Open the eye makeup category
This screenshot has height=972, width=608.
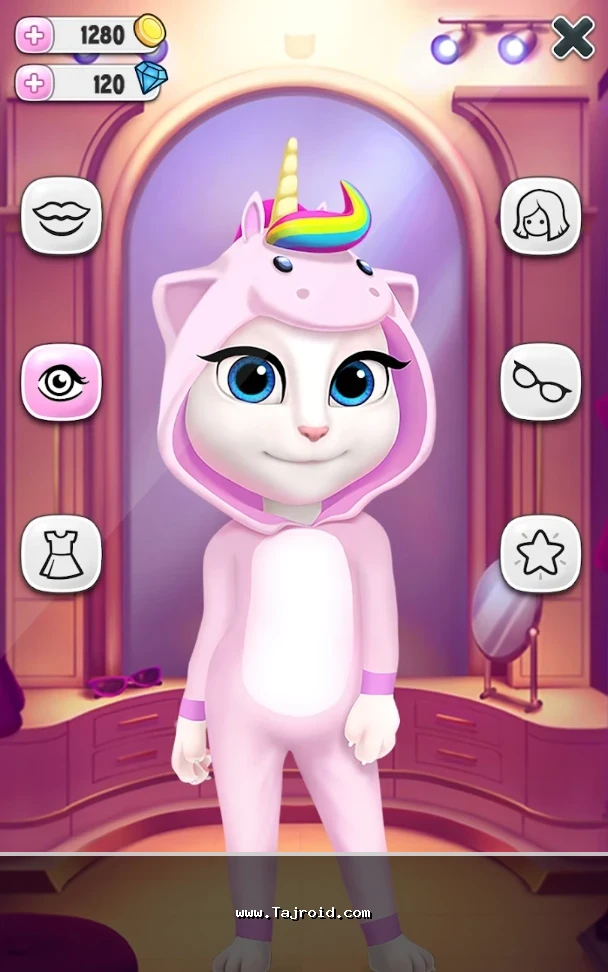[61, 381]
